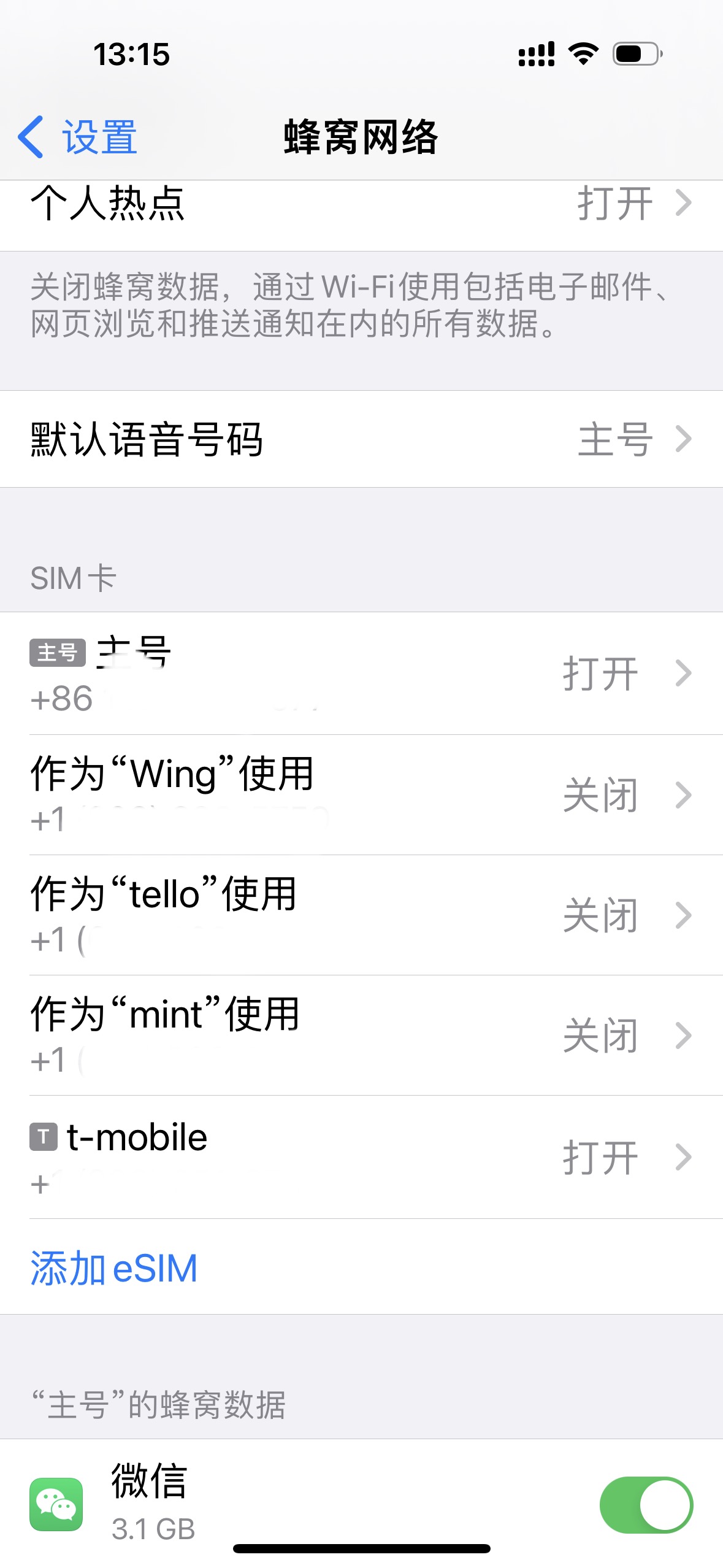Open 默认语音号码 setting

pos(361,439)
